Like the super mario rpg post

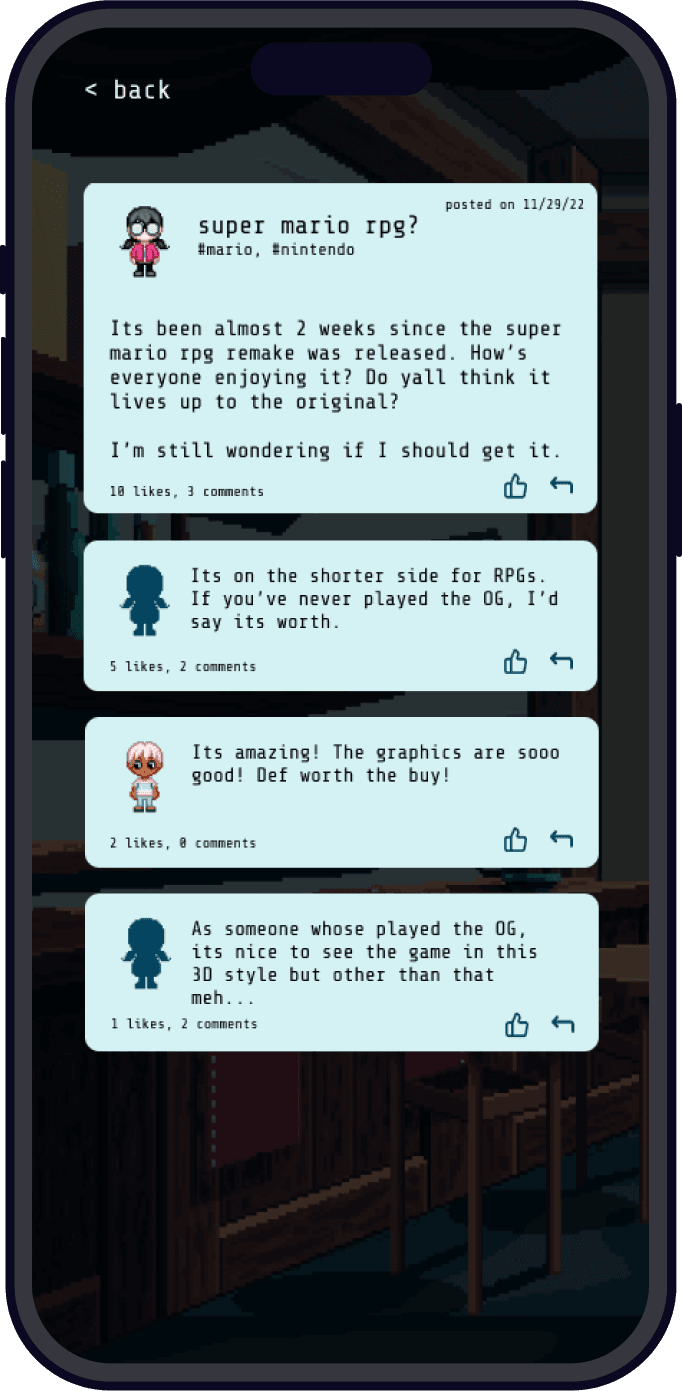(x=515, y=487)
